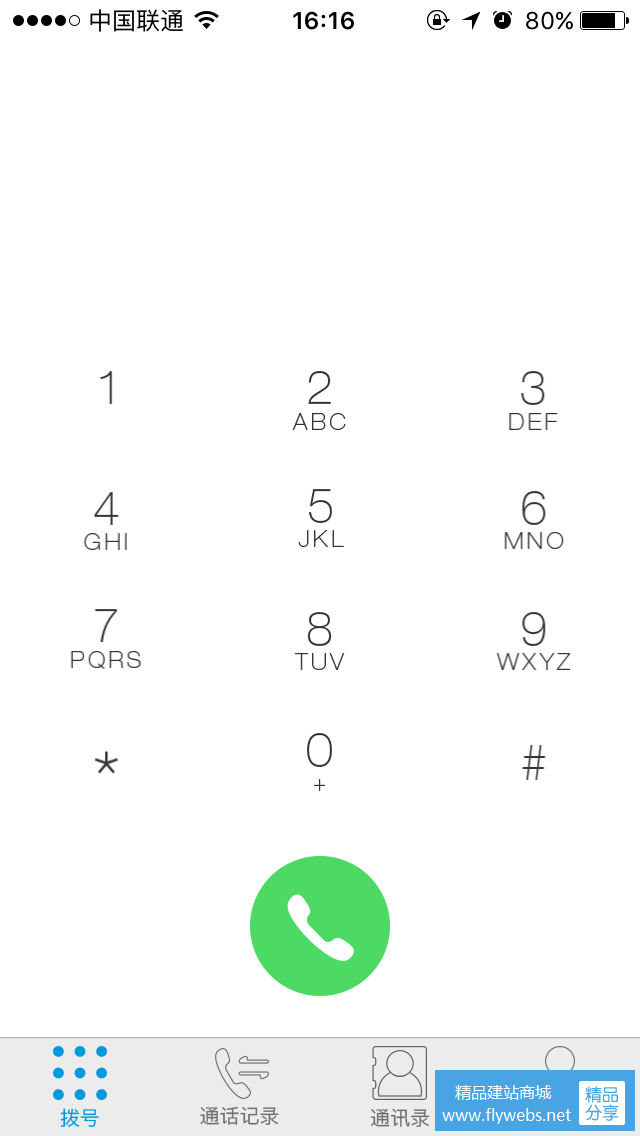Viewport: 640px width, 1136px height.
Task: Tap the 2 ABC key
Action: [x=319, y=400]
